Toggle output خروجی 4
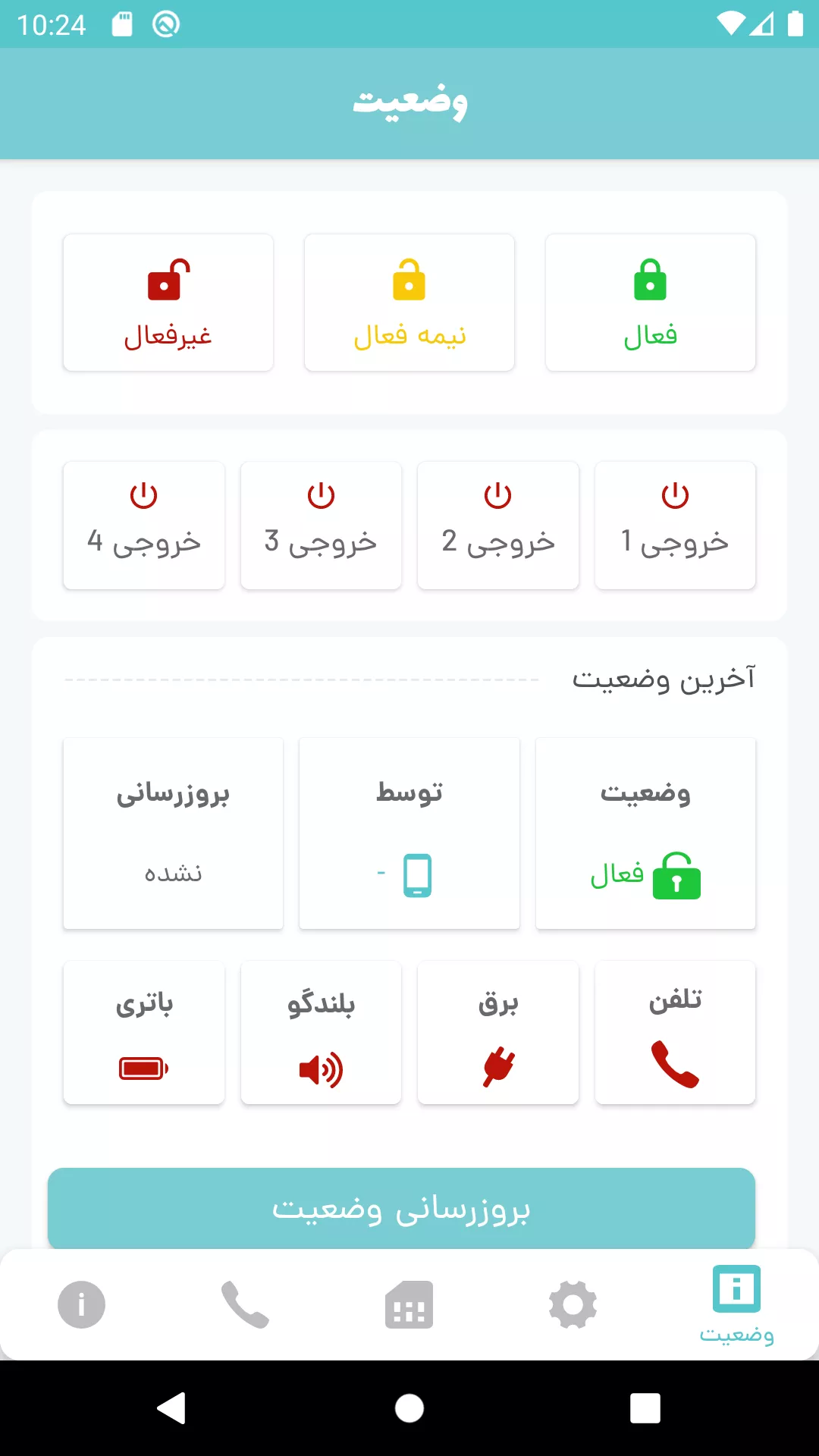819x1456 pixels. click(x=144, y=525)
